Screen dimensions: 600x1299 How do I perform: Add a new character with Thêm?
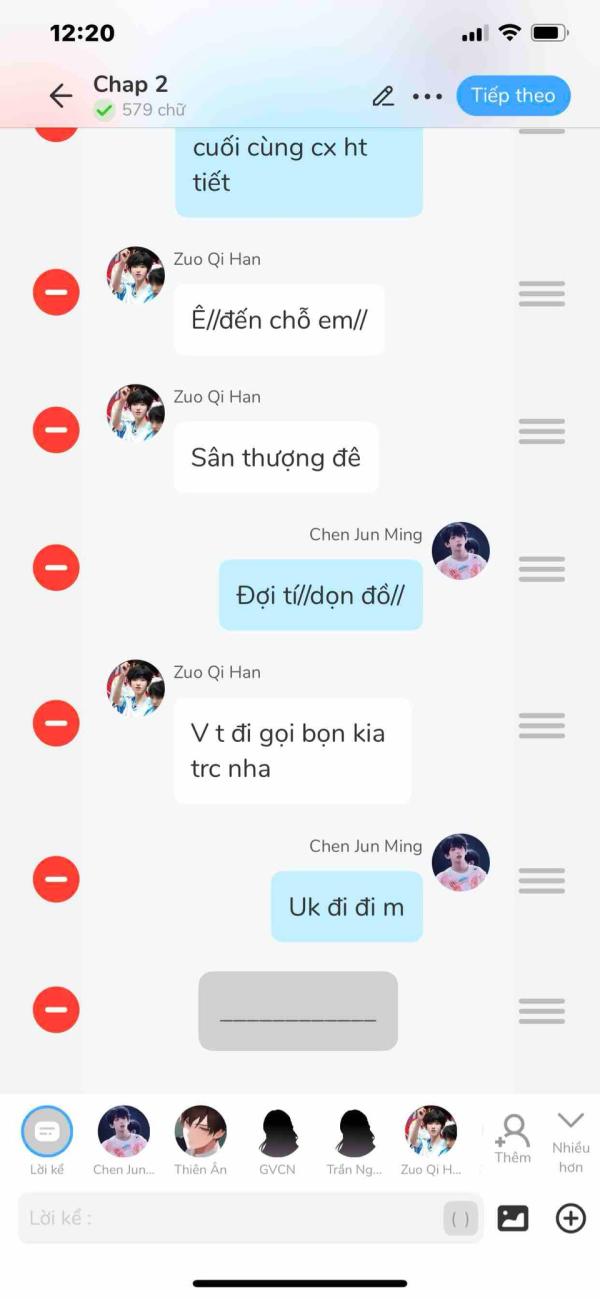(513, 1138)
